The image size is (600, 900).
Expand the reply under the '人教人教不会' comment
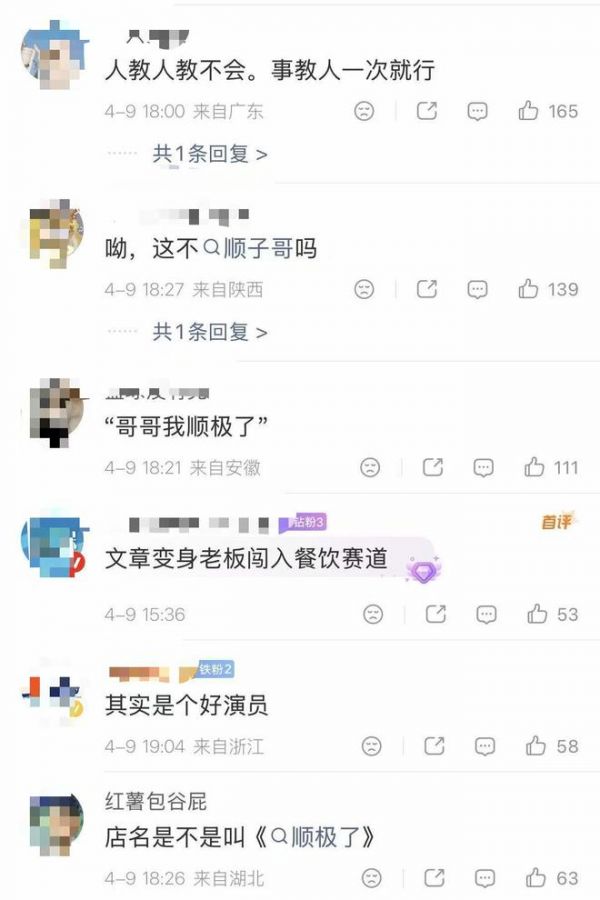209,154
